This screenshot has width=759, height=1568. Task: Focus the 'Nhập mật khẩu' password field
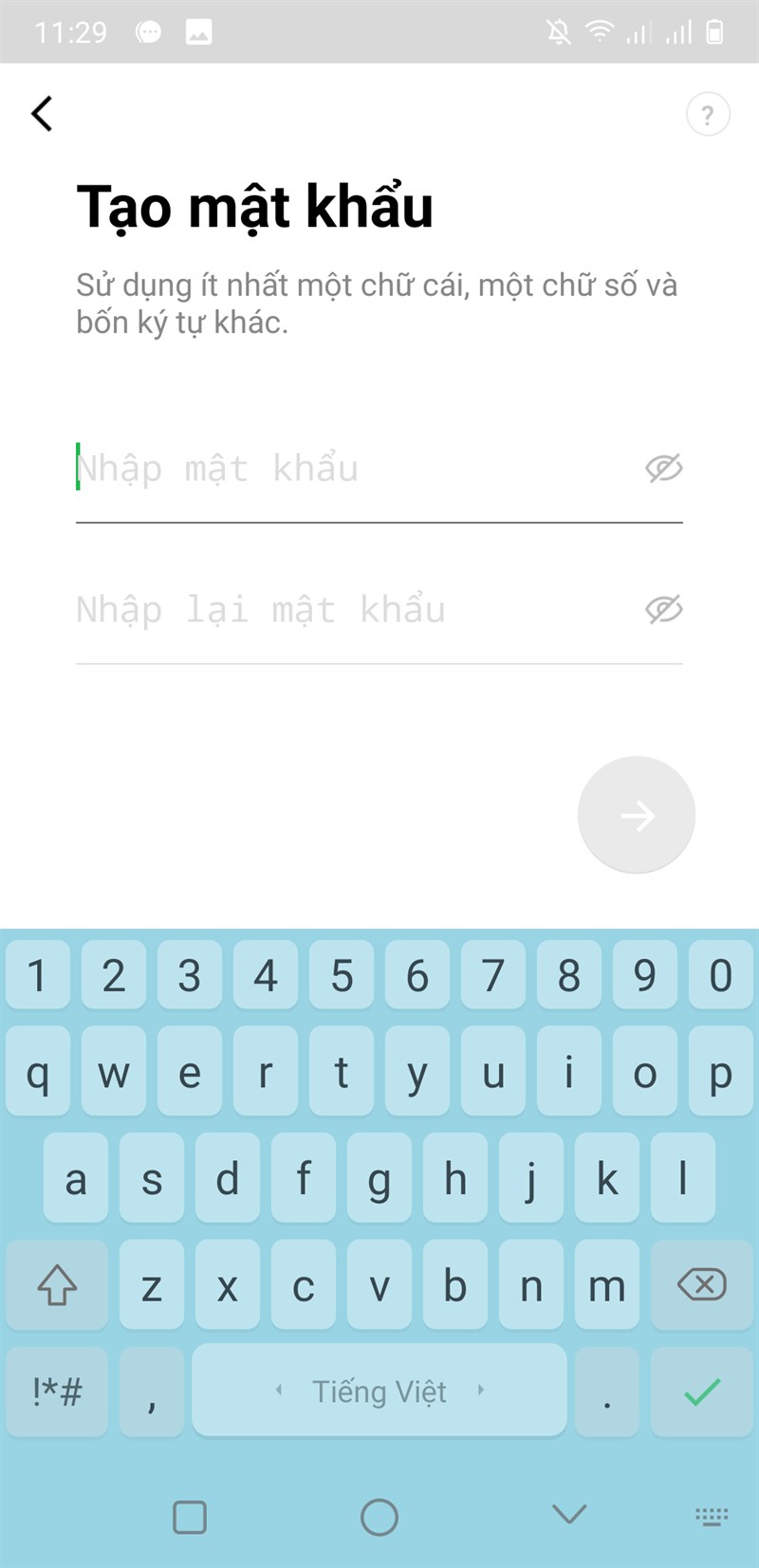pyautogui.click(x=285, y=468)
